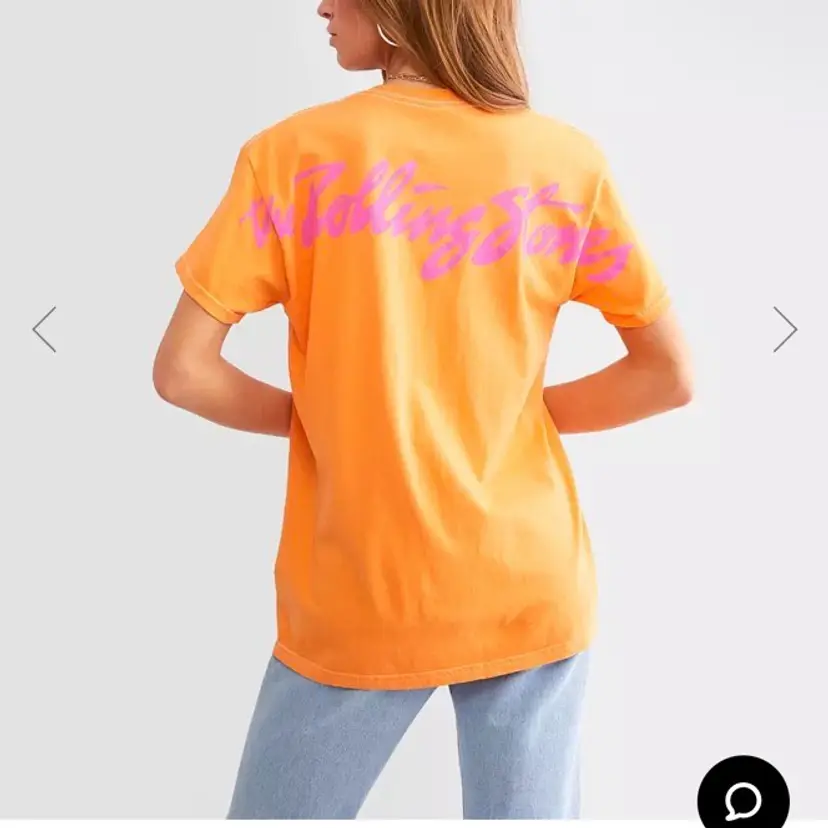The image size is (828, 828).
Task: Show the next product photo
Action: [x=785, y=329]
